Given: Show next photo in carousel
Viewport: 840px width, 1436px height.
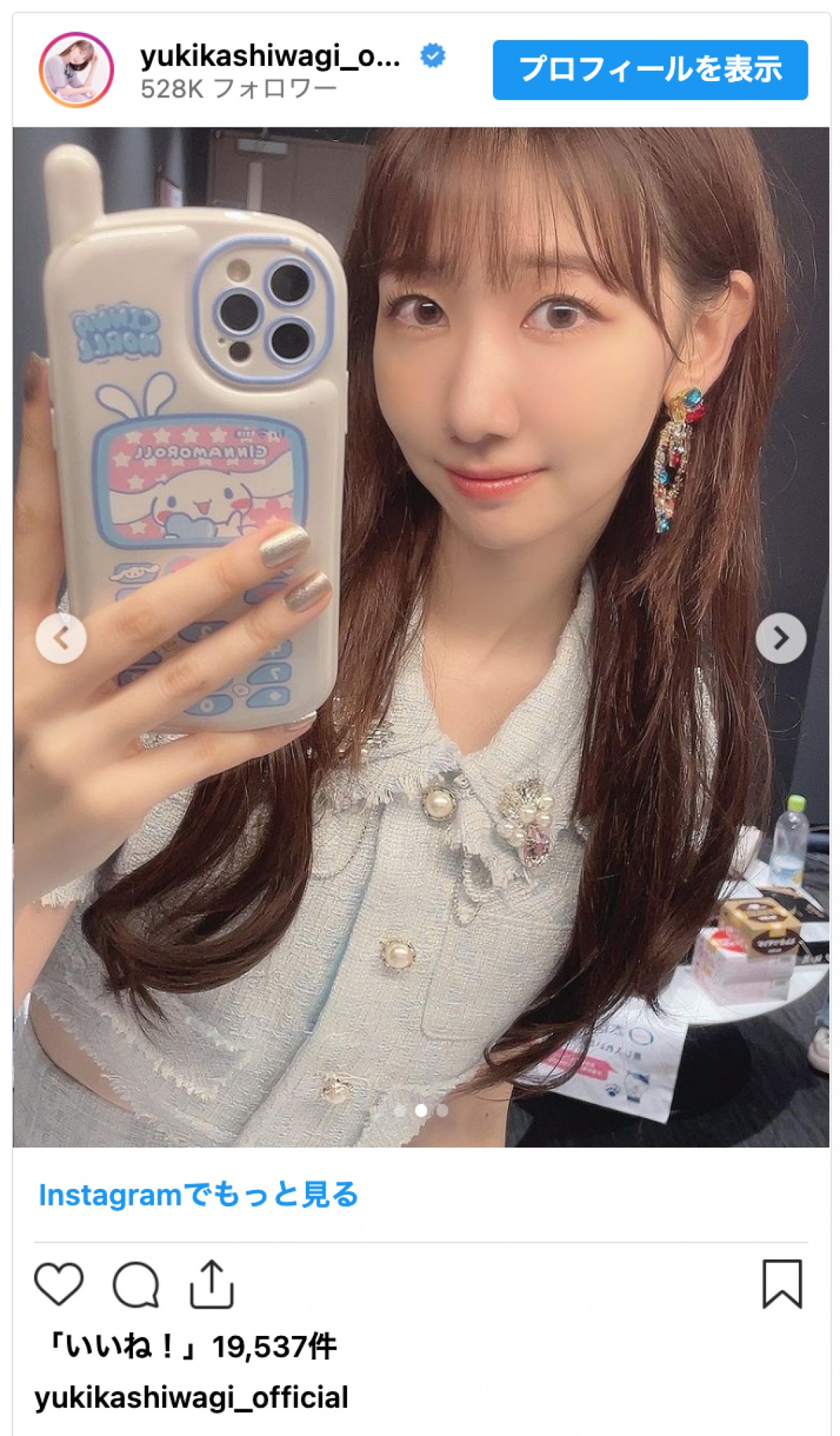Looking at the screenshot, I should (780, 638).
